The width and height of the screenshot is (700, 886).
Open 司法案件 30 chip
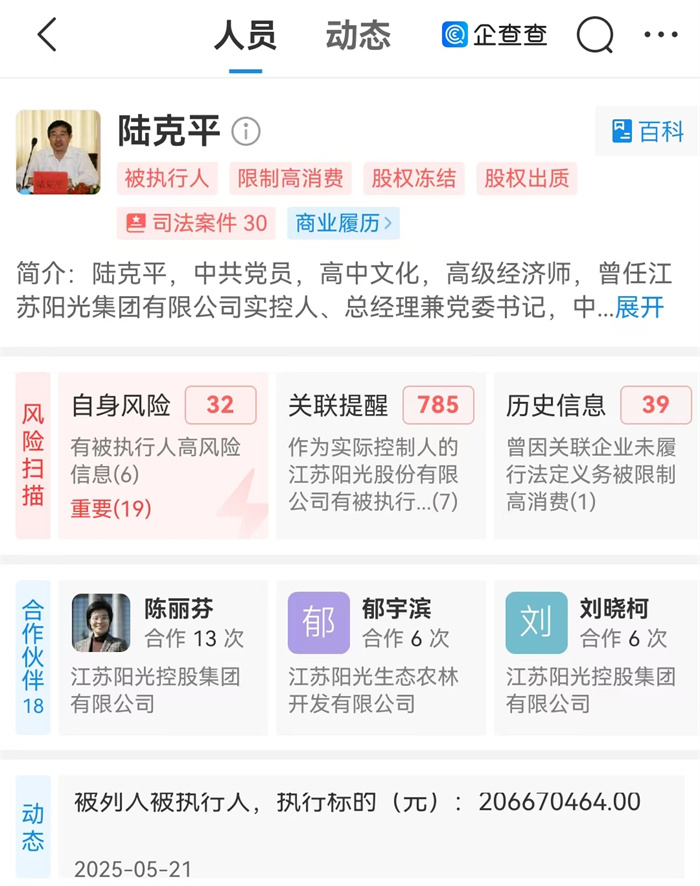pyautogui.click(x=197, y=223)
